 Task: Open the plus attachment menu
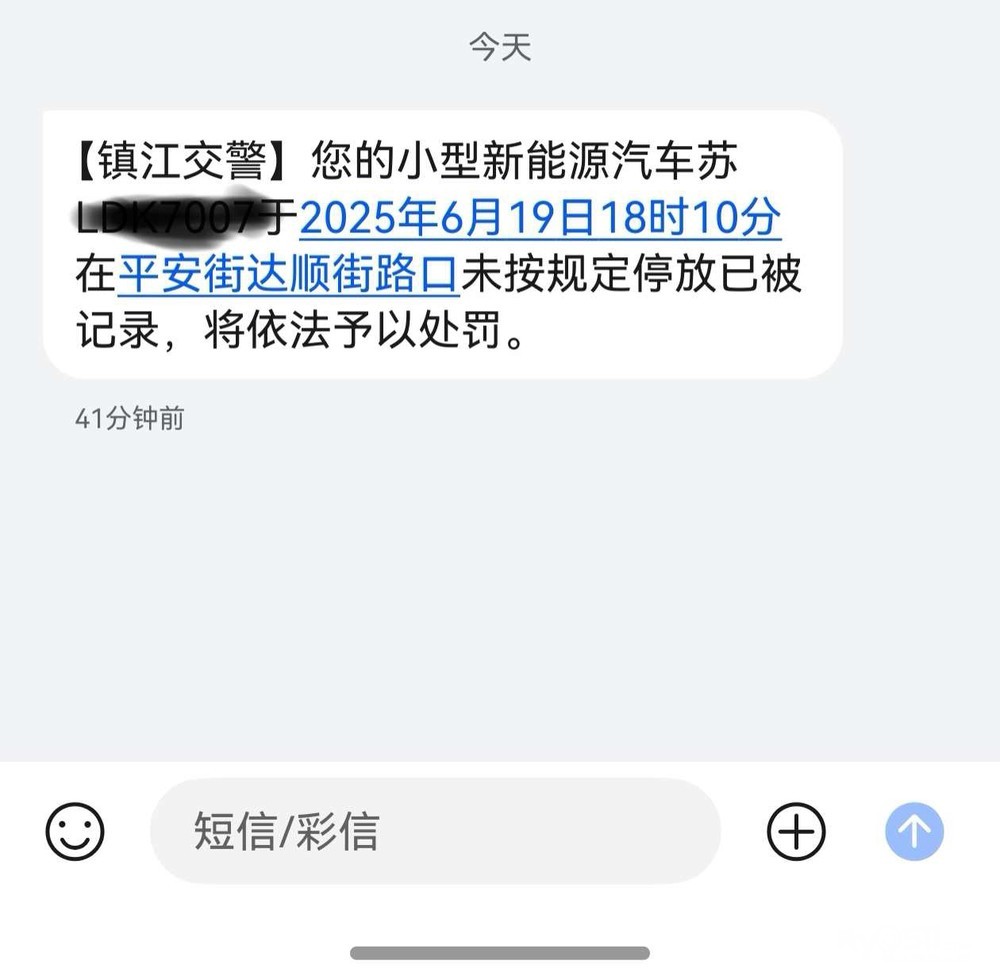[x=796, y=831]
